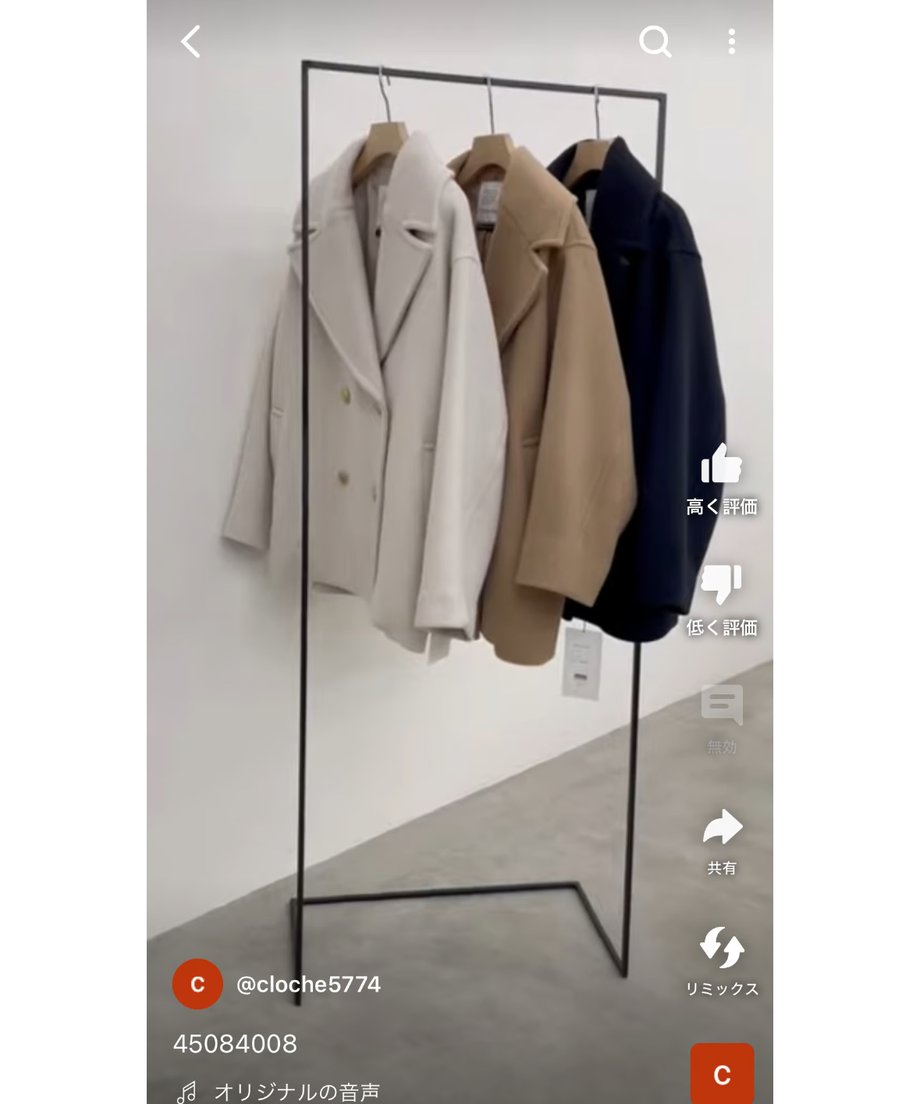The height and width of the screenshot is (1104, 920).
Task: Open search from the magnifier icon
Action: tap(655, 42)
